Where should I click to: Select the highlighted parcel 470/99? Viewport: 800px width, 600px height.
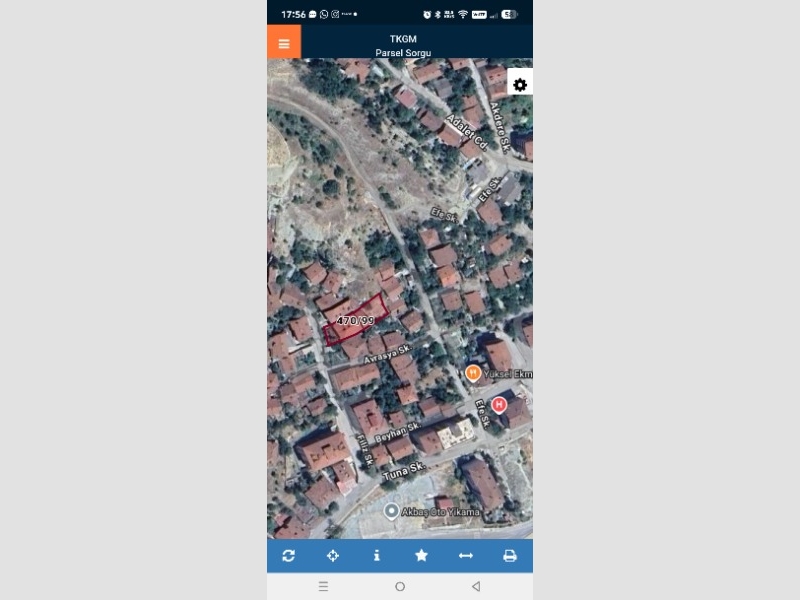click(355, 322)
